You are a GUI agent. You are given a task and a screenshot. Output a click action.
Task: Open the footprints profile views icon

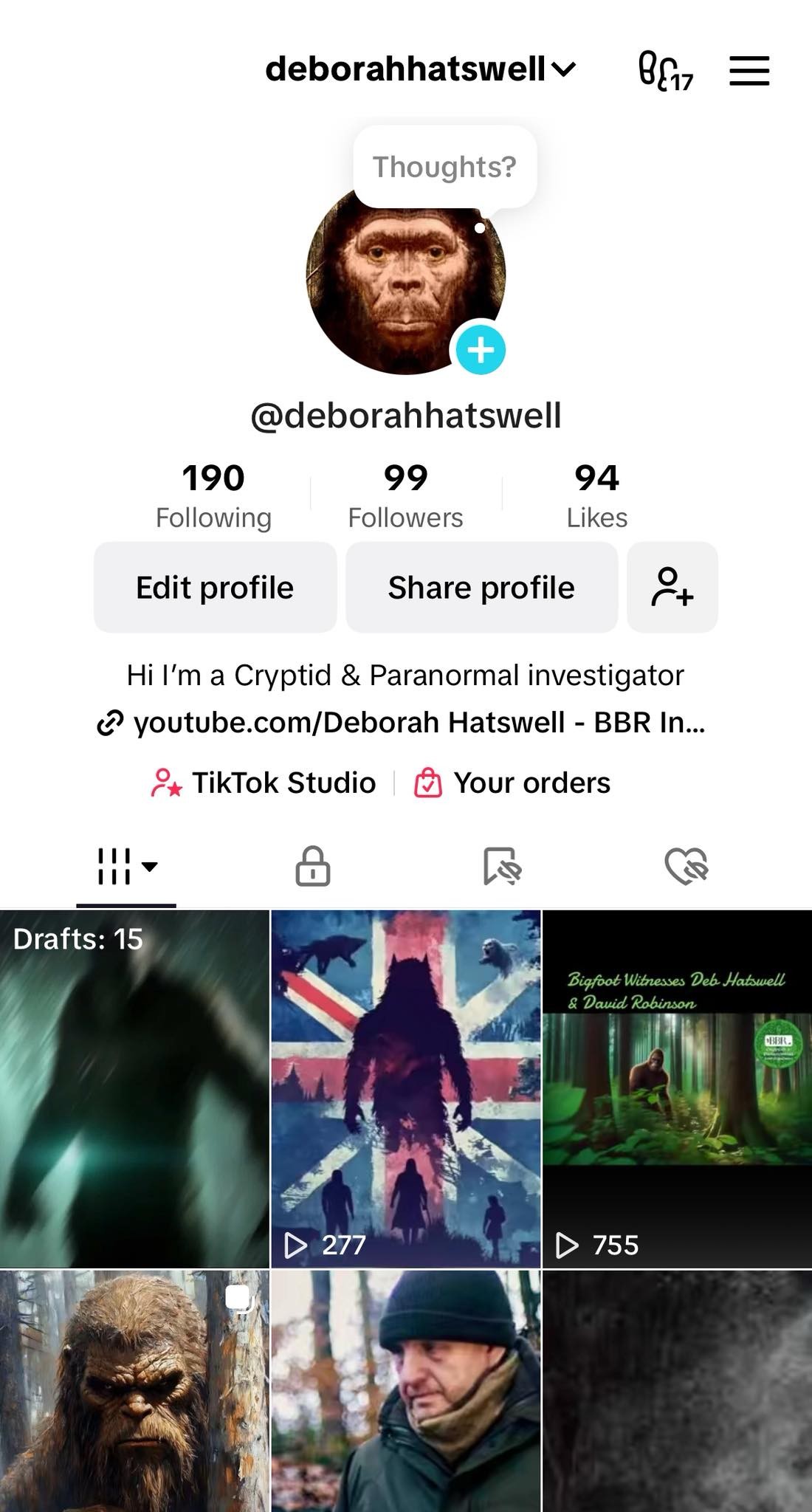[664, 72]
